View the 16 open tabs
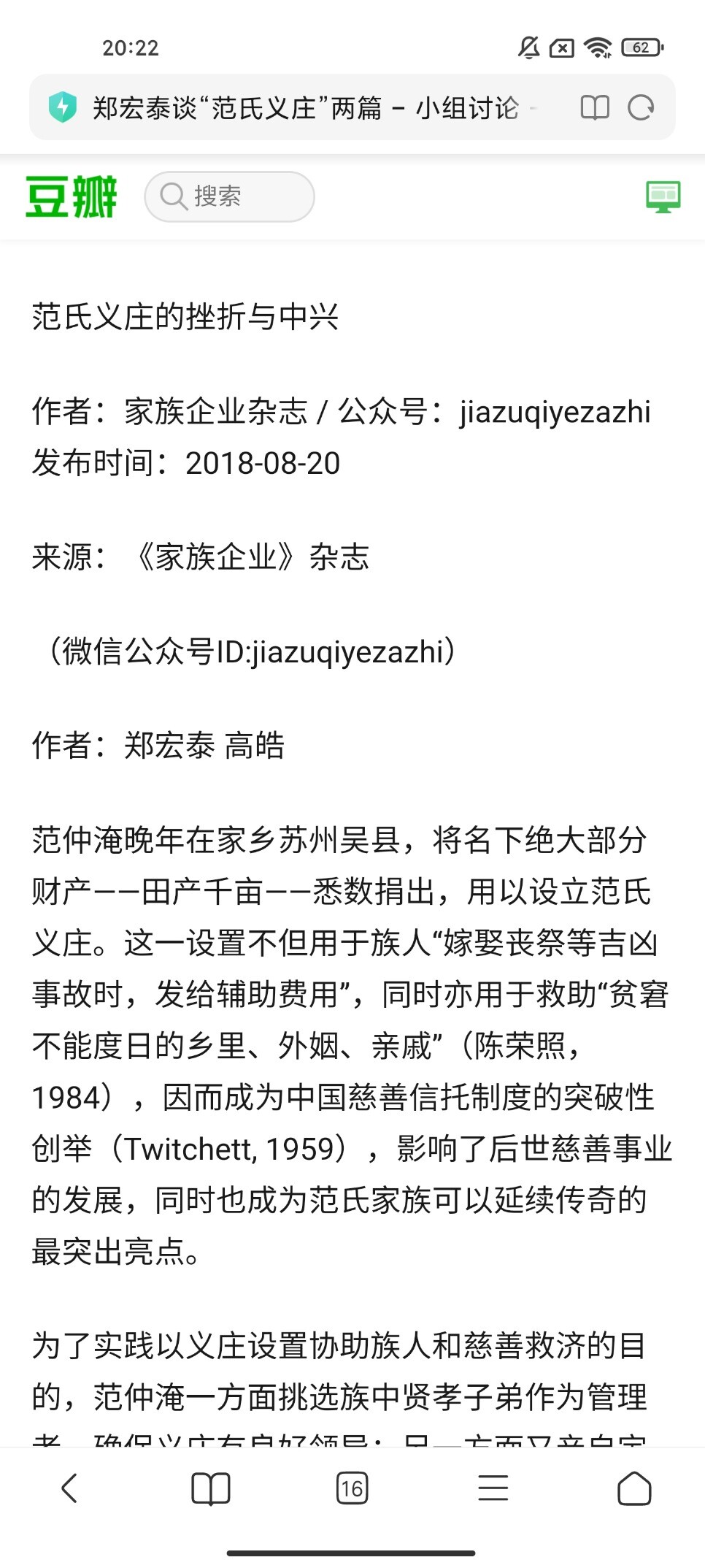705x1568 pixels. point(352,1488)
